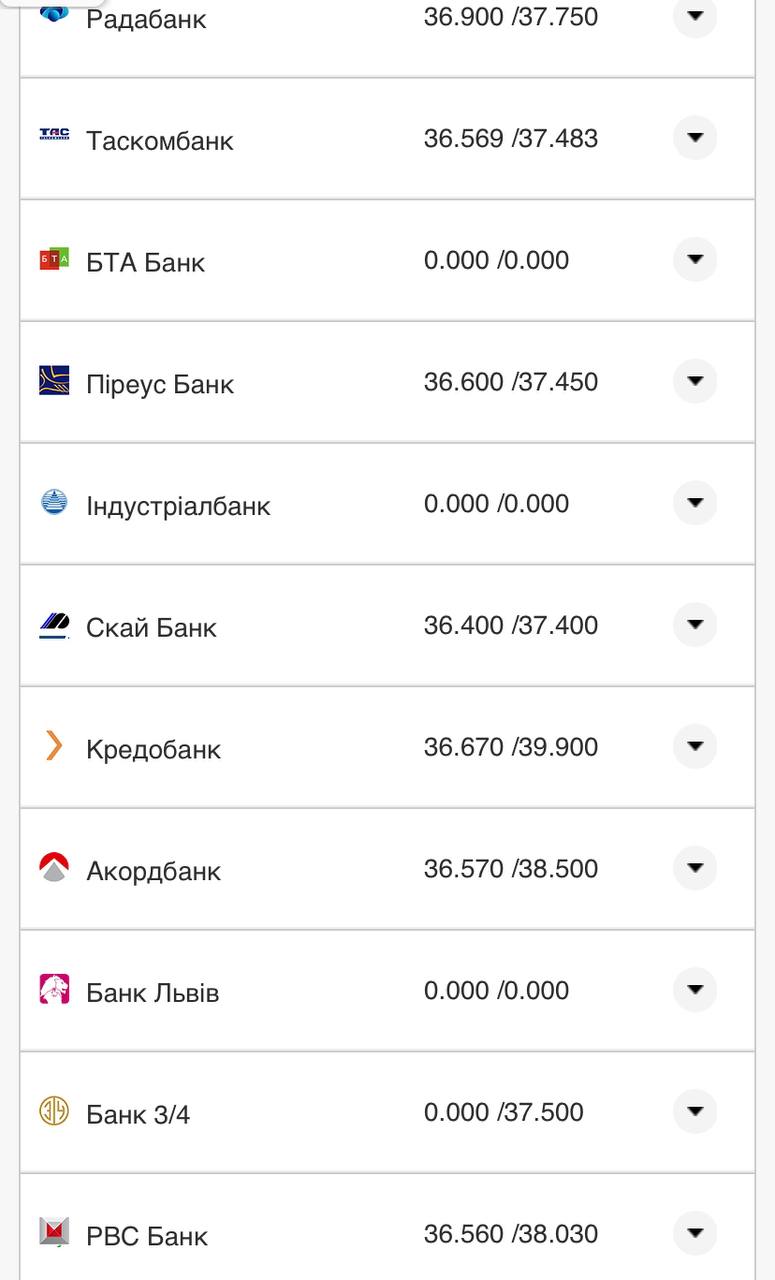The width and height of the screenshot is (775, 1280).
Task: Expand the Радабанк rate details
Action: pyautogui.click(x=694, y=16)
